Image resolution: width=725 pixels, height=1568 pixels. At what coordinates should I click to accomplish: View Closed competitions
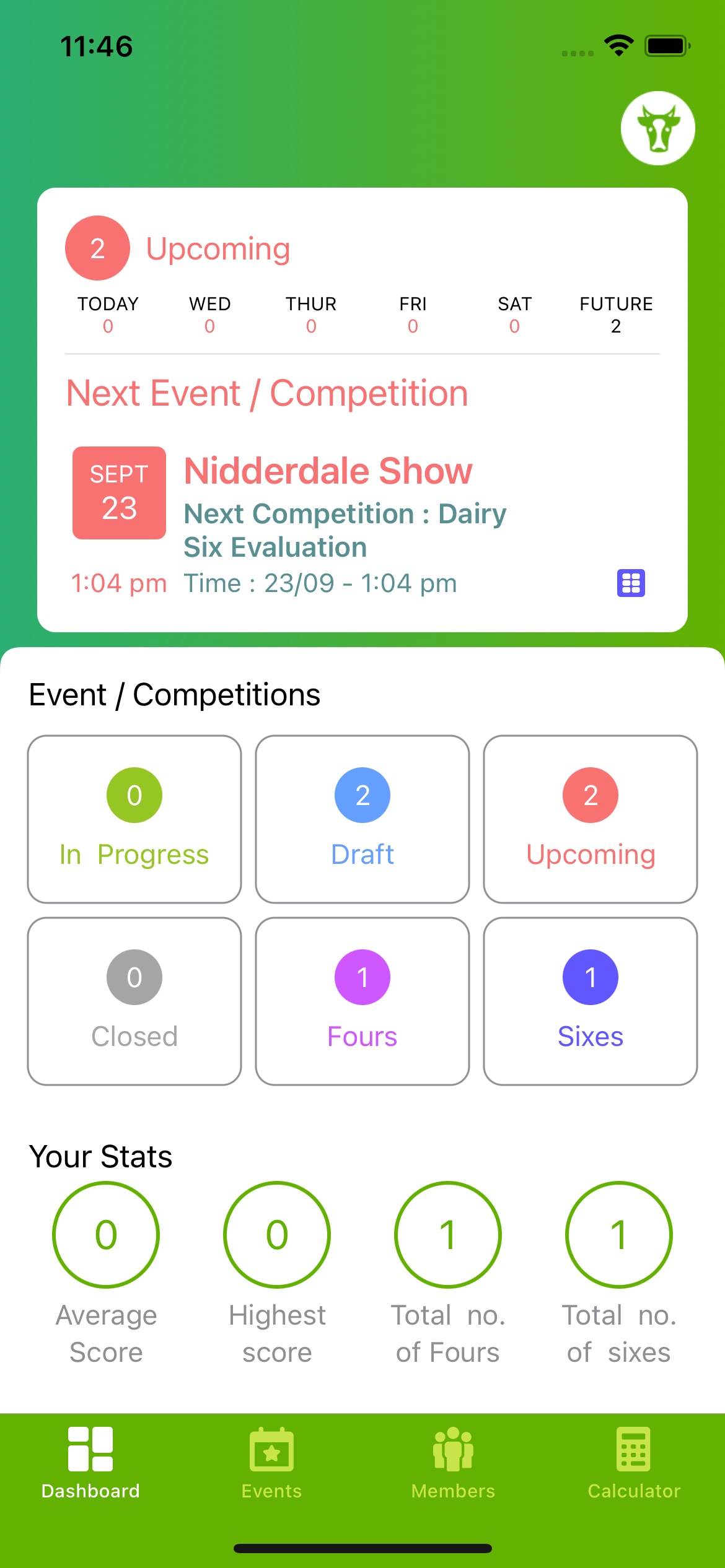[x=134, y=1001]
